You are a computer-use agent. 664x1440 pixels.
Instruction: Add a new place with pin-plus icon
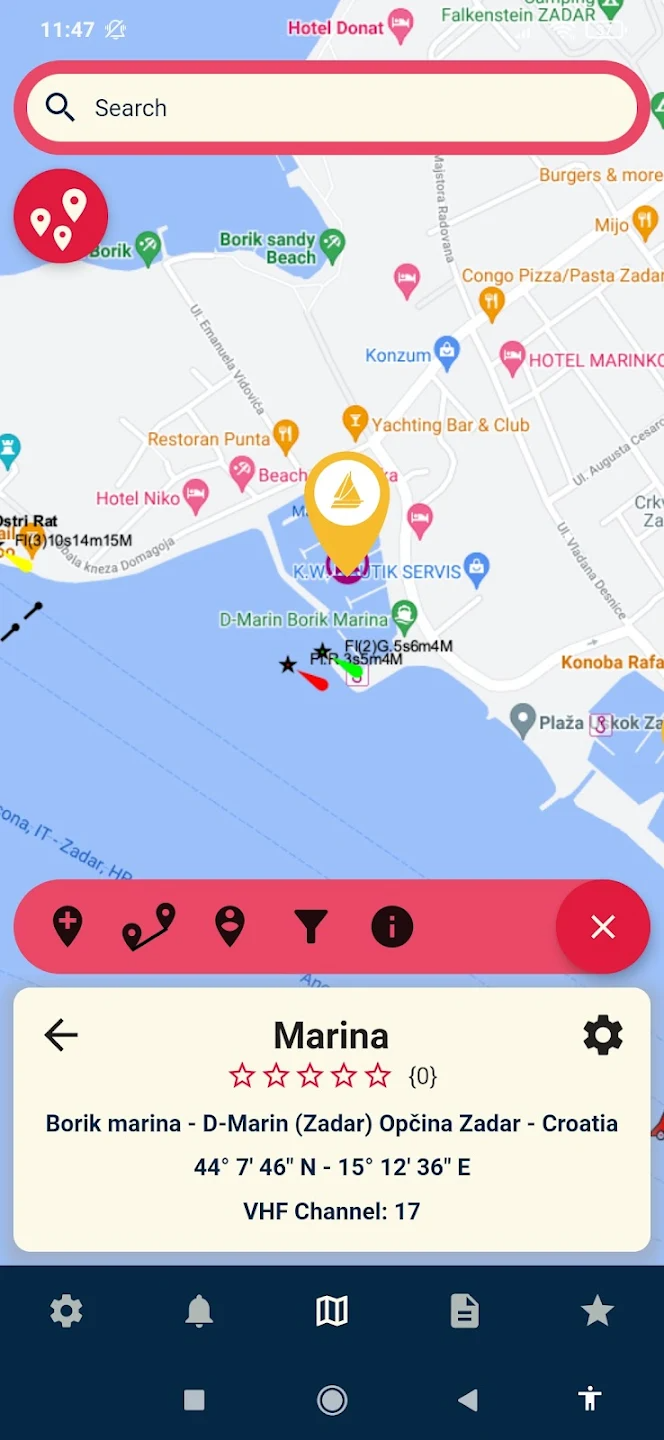(x=67, y=926)
